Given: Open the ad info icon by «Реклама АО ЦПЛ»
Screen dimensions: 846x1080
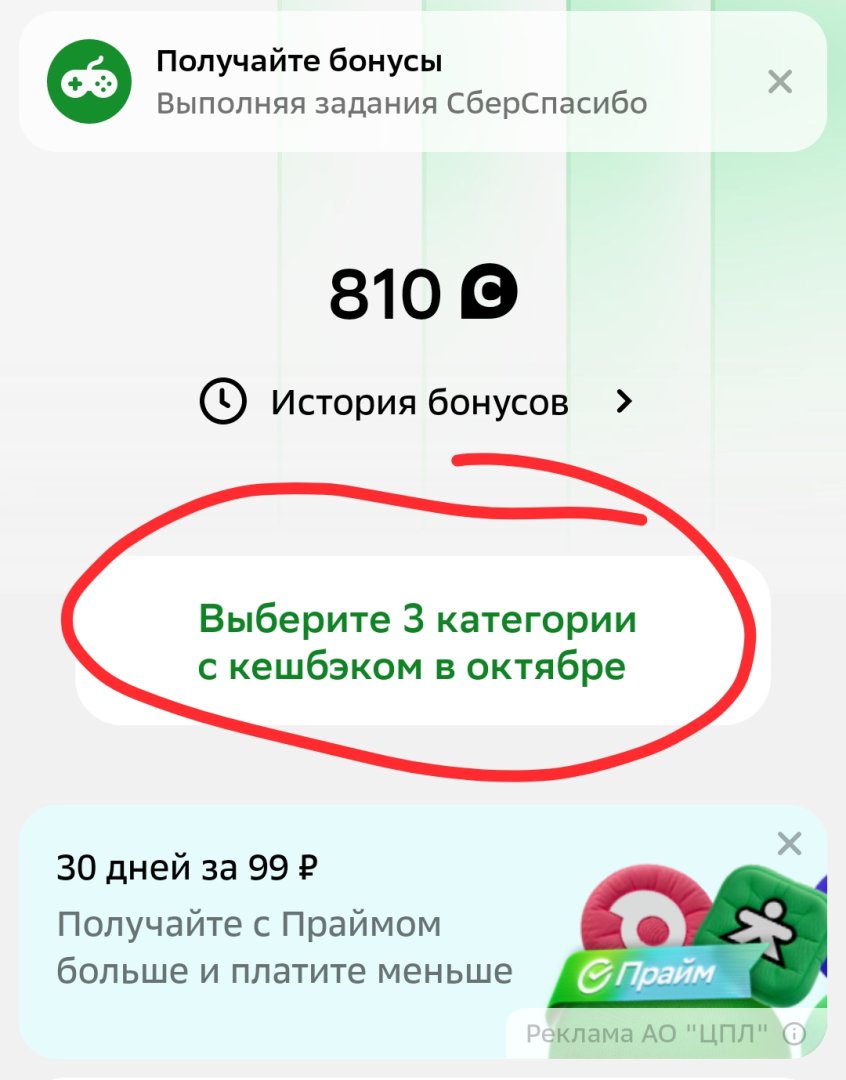Looking at the screenshot, I should (x=795, y=1033).
